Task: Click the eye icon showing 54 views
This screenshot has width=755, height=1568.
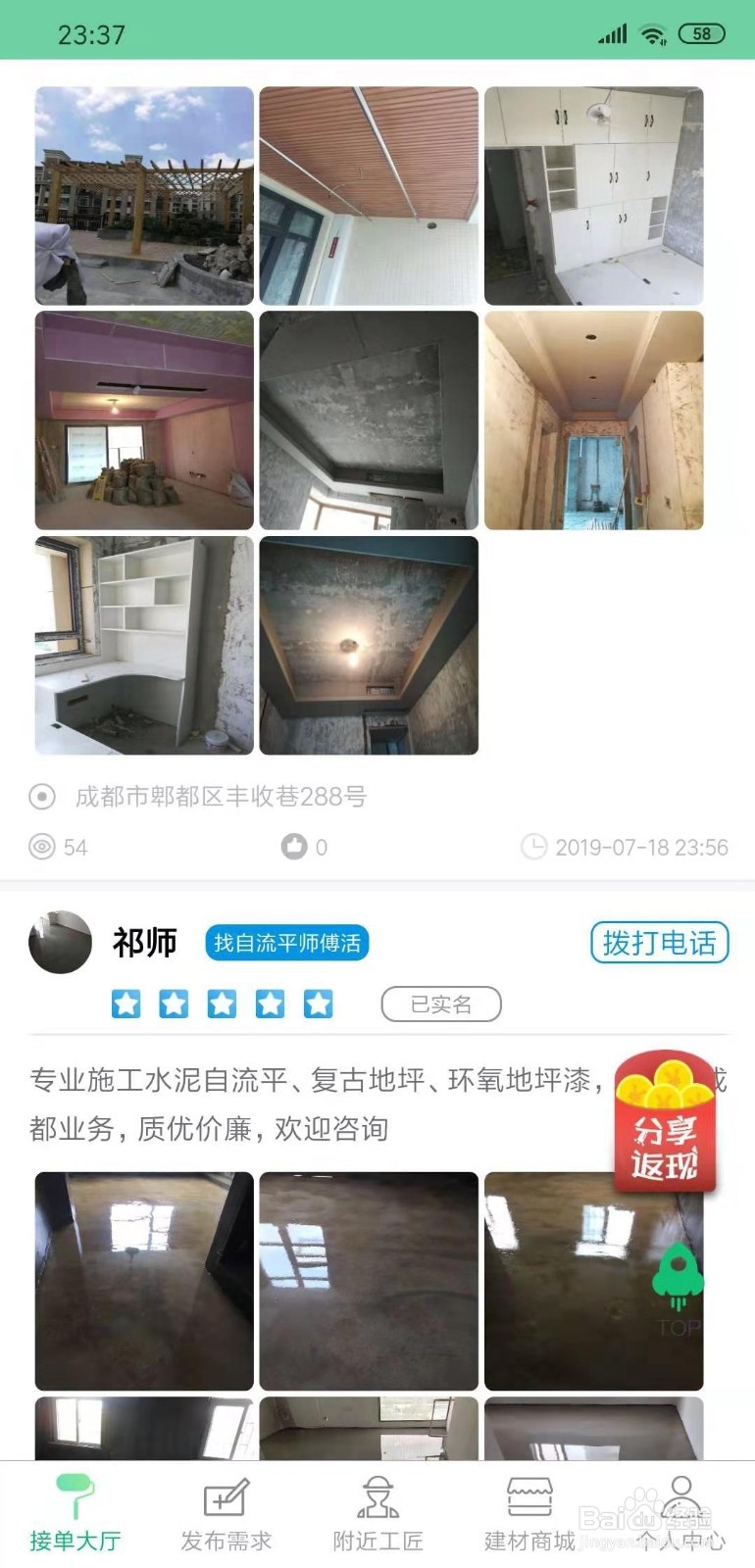Action: click(x=41, y=847)
